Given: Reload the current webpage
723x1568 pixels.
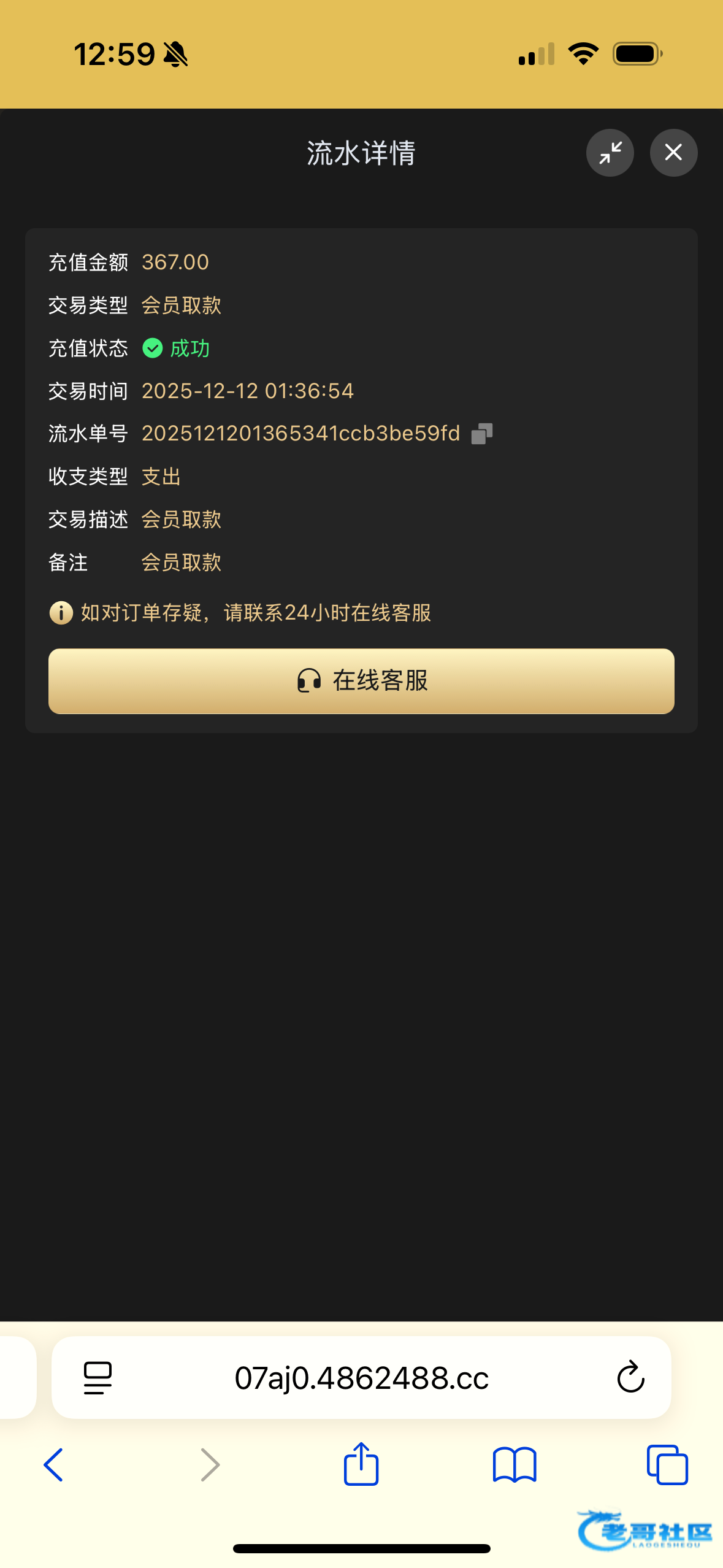Looking at the screenshot, I should pos(630,1378).
